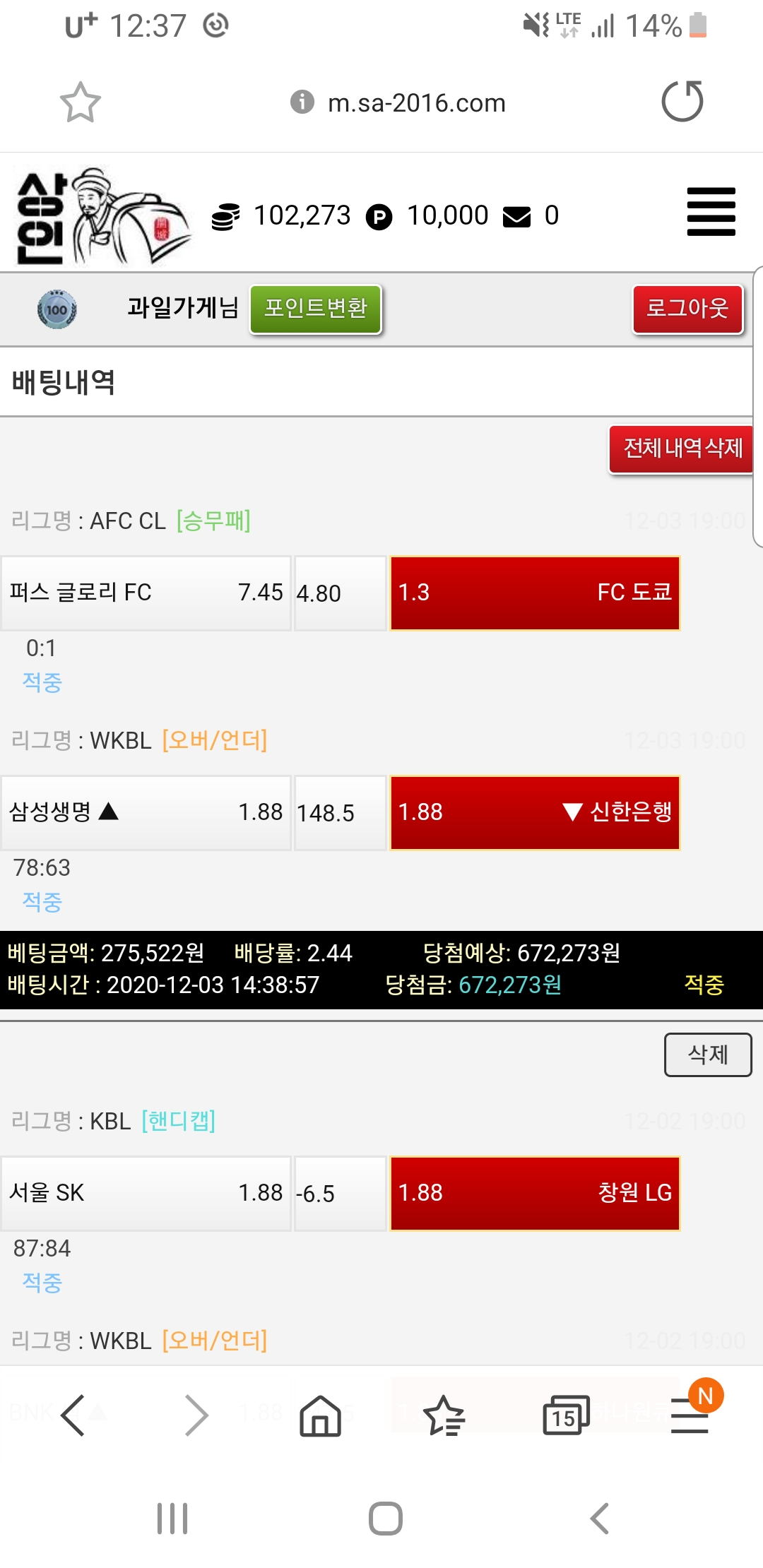Open recent apps from the navigation bar
This screenshot has height=1568, width=763.
(x=172, y=1519)
